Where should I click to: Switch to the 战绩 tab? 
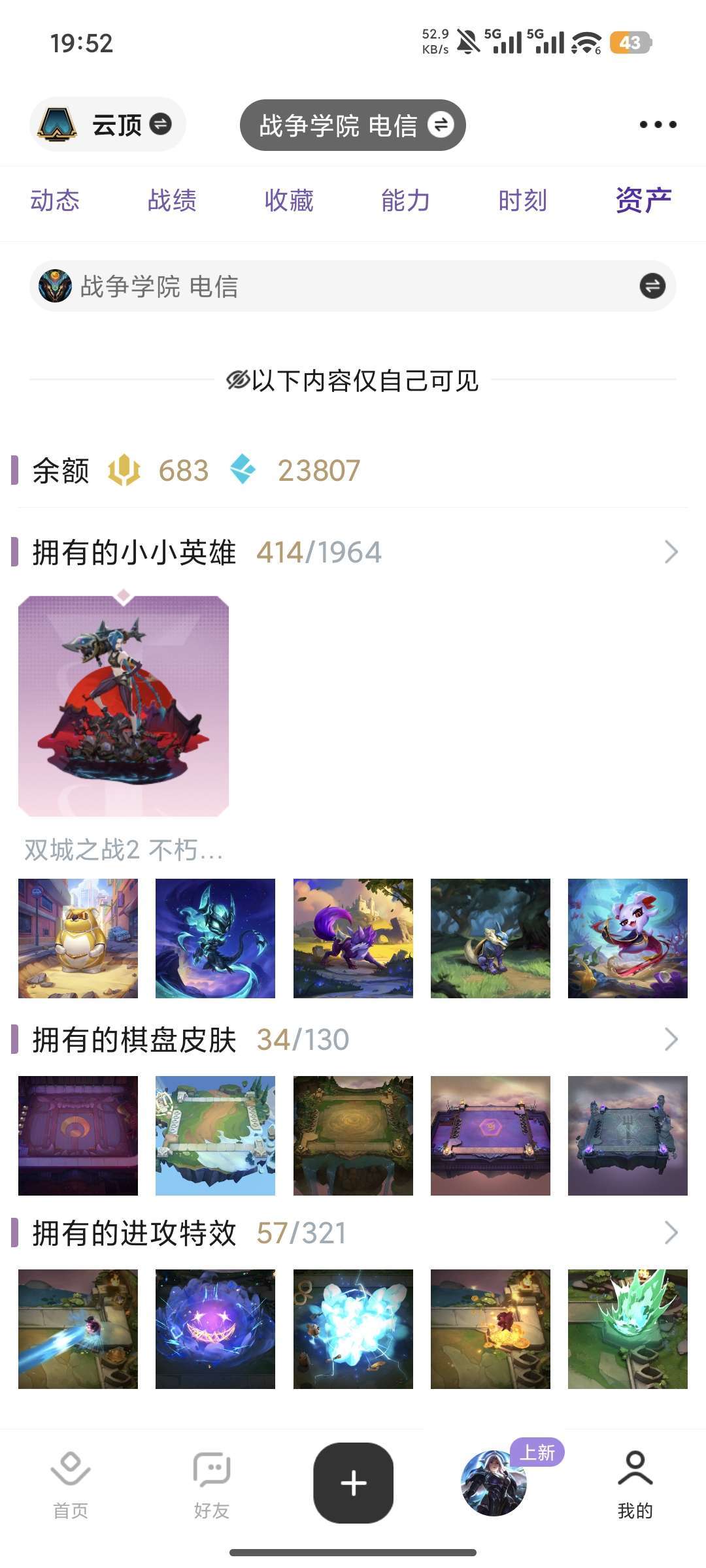pos(173,201)
